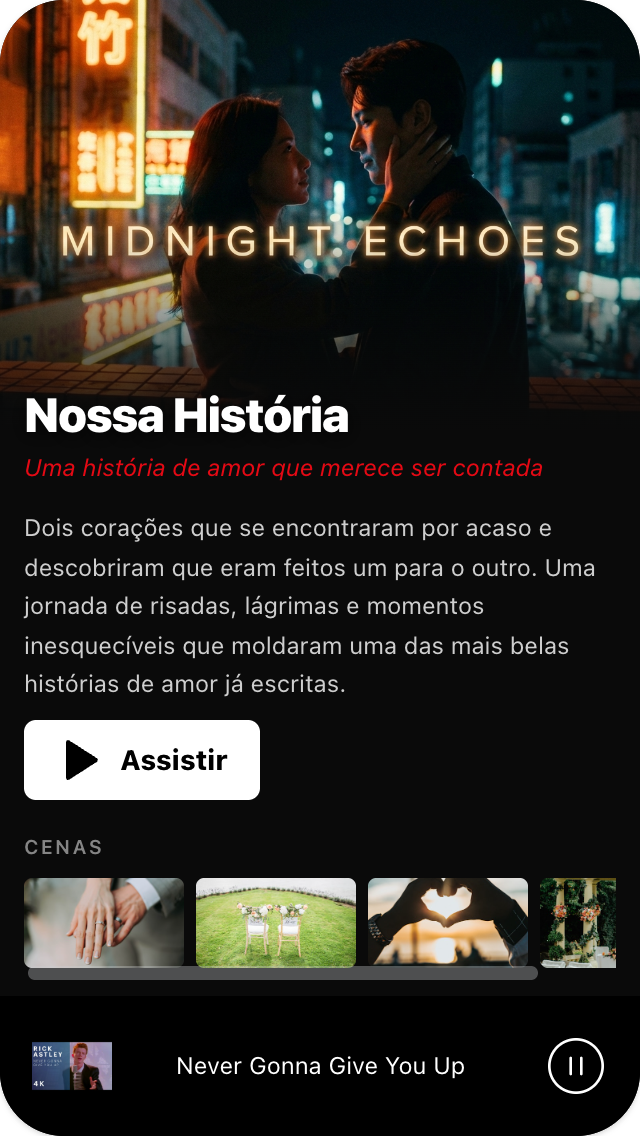Open the heart-shaped hands sunset scene

(x=448, y=921)
